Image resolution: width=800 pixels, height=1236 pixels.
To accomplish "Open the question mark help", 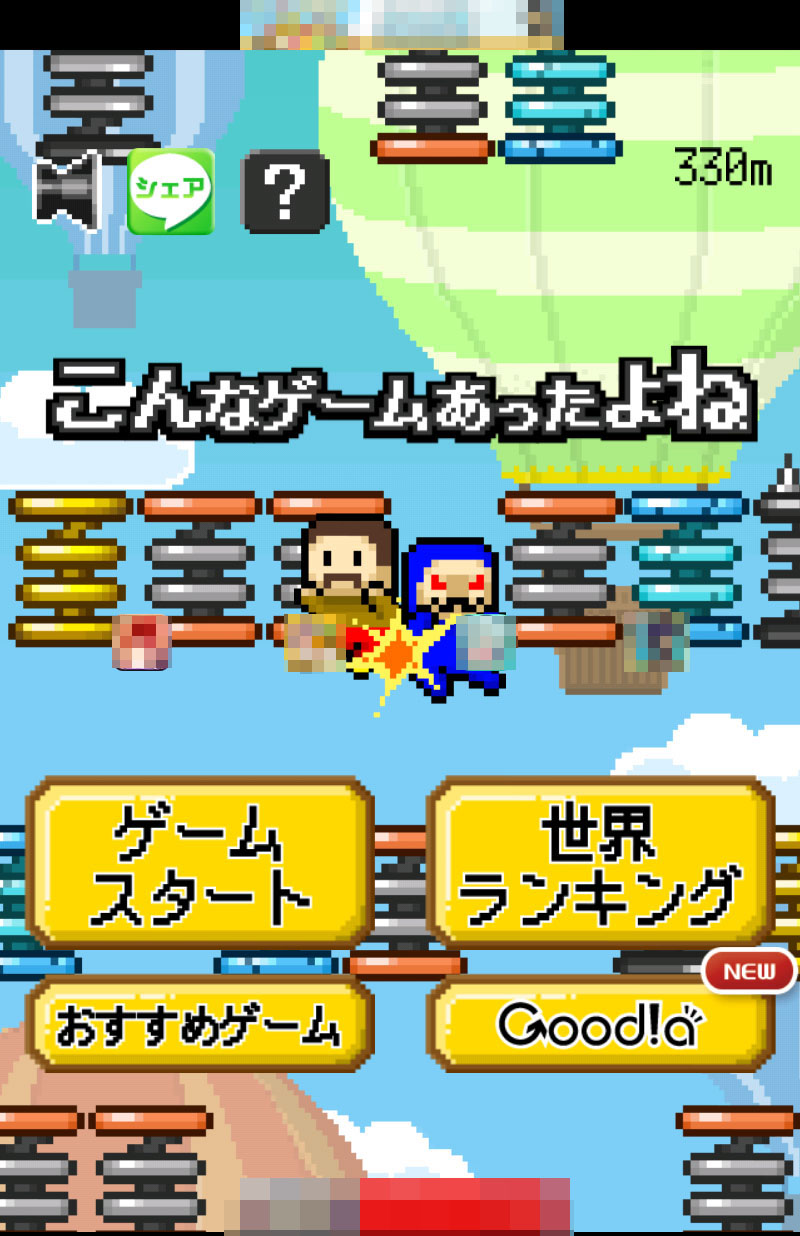I will (x=286, y=192).
